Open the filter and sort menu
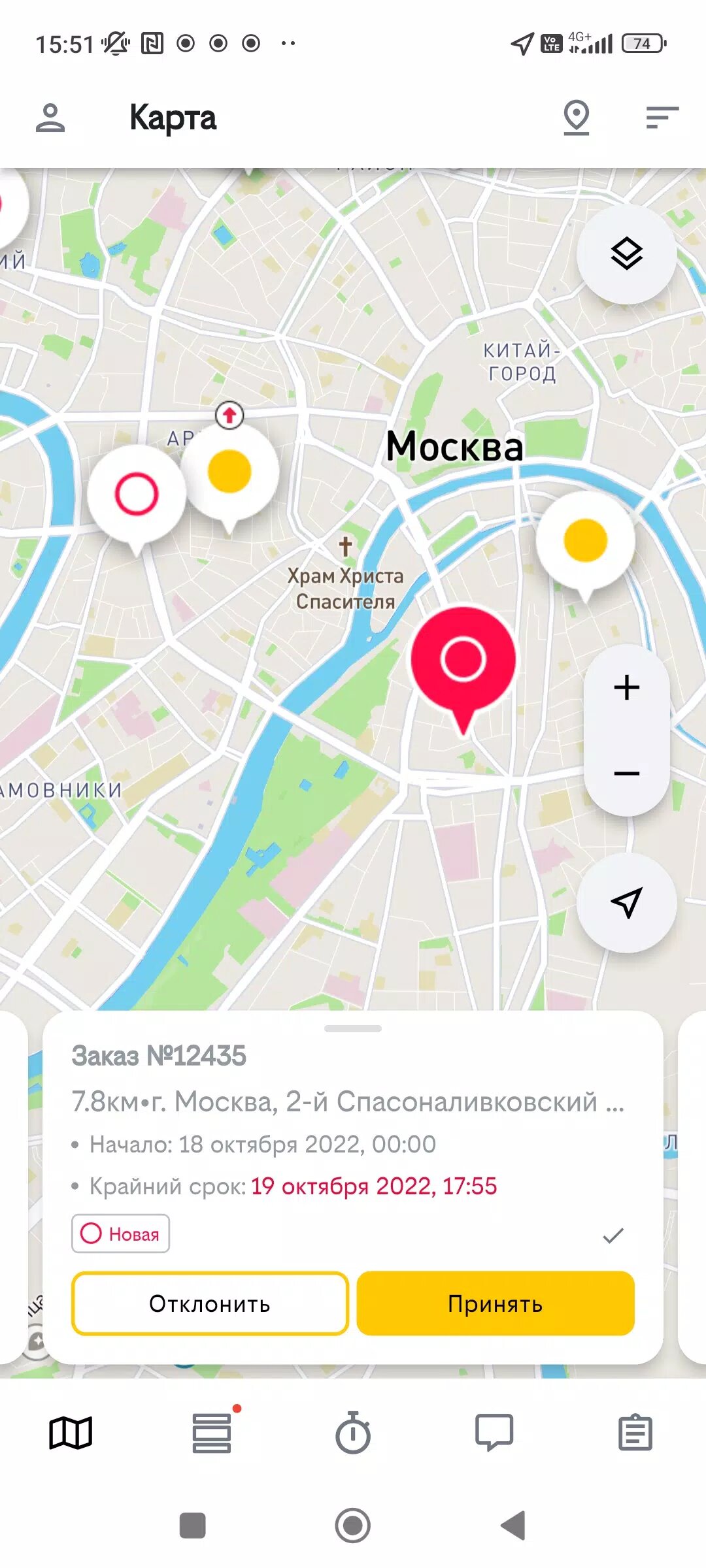This screenshot has height=1568, width=706. coord(662,118)
